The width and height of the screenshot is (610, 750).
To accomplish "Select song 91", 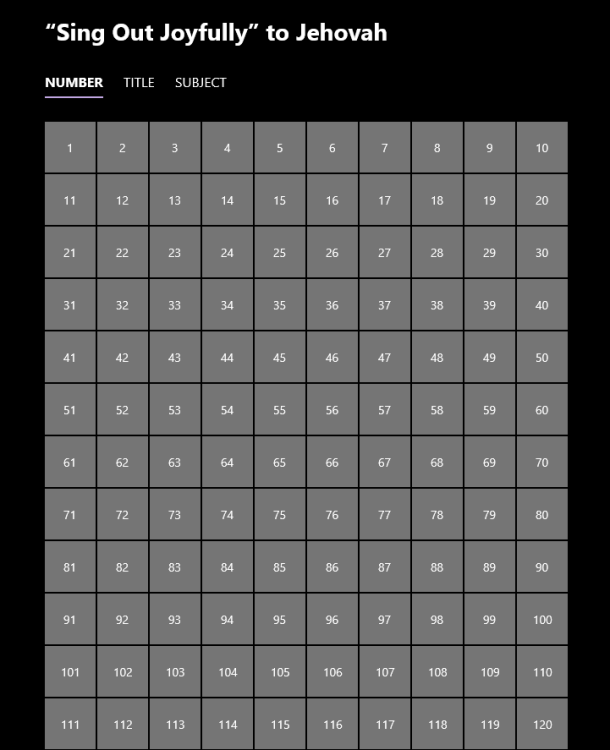I will point(70,620).
